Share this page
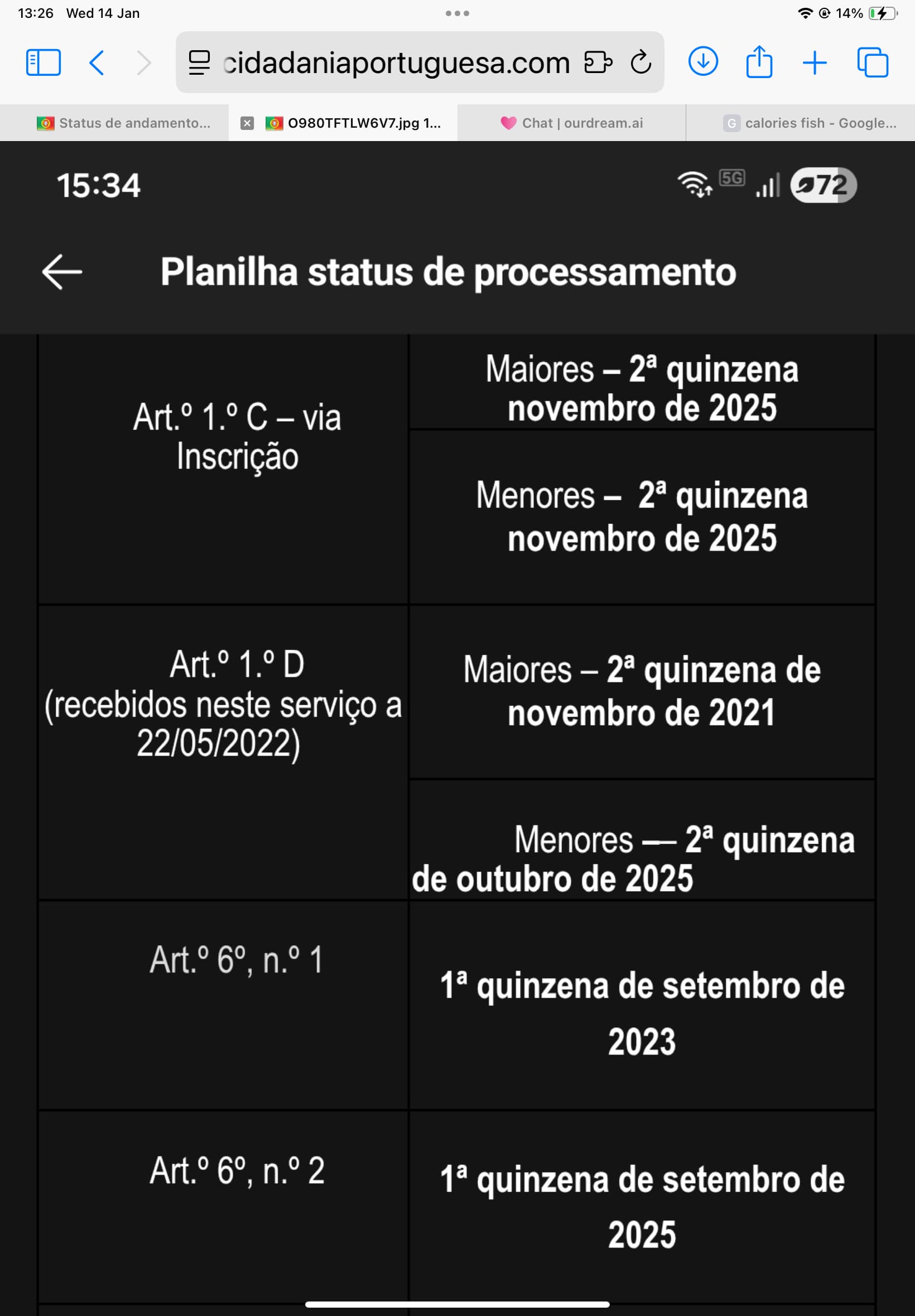 (x=758, y=61)
